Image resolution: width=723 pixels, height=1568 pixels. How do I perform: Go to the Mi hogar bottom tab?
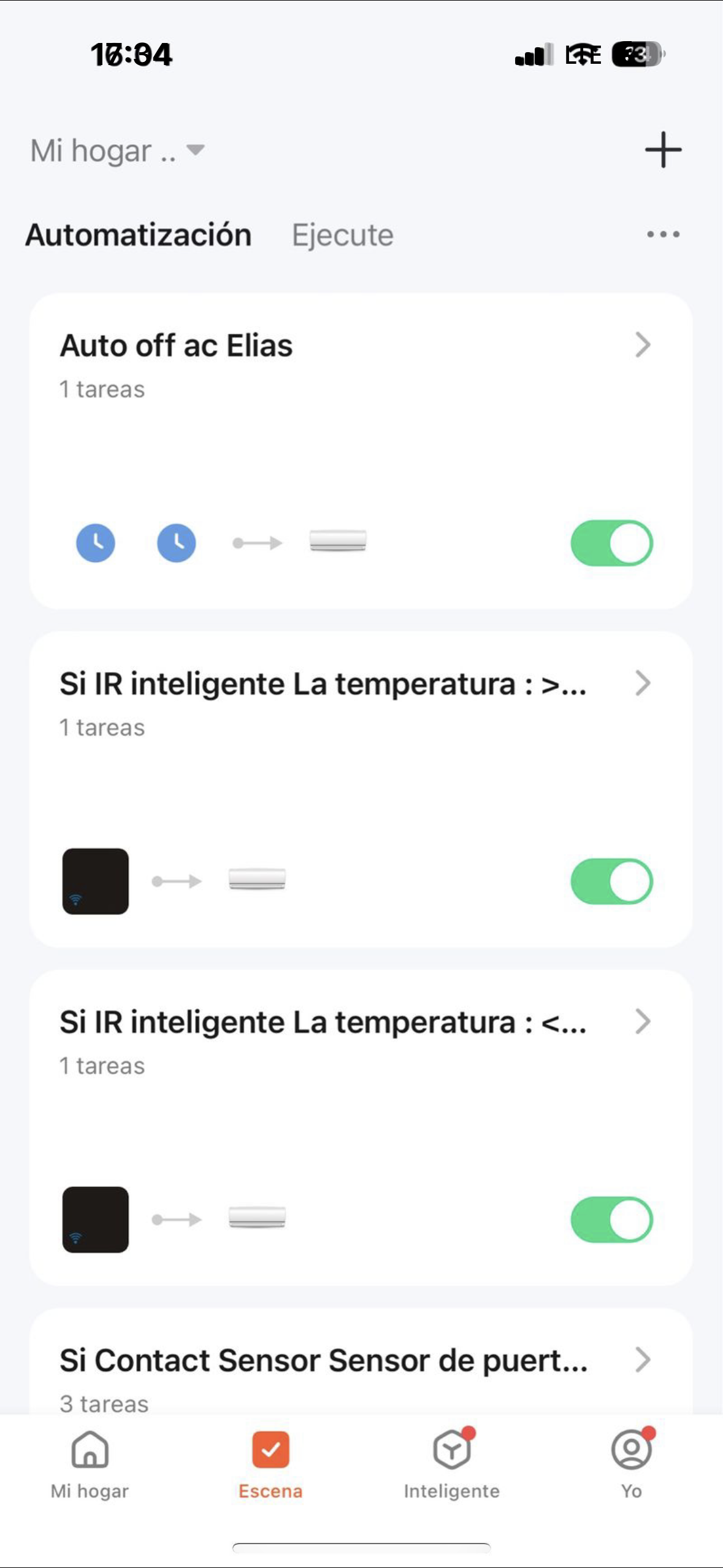90,1465
